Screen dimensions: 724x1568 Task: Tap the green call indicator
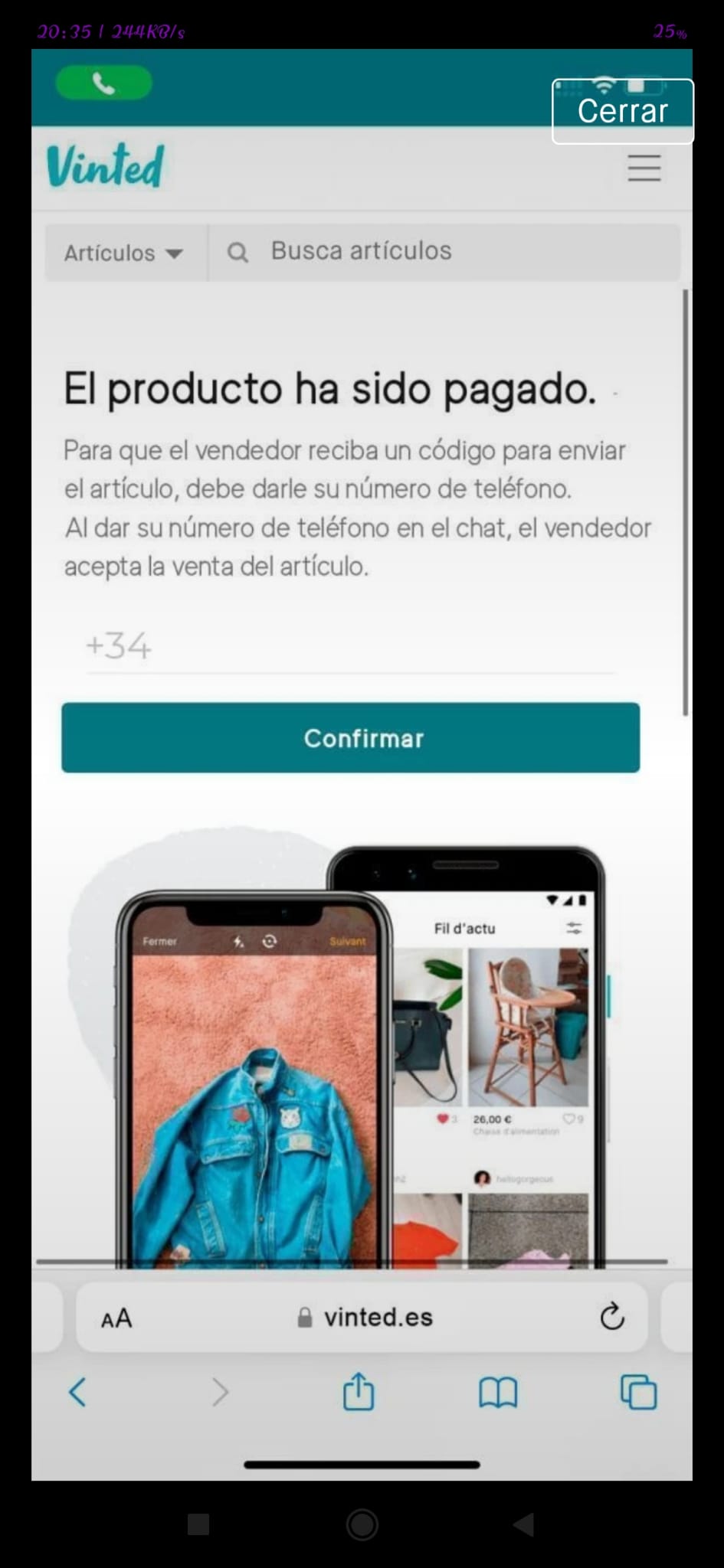pyautogui.click(x=104, y=83)
